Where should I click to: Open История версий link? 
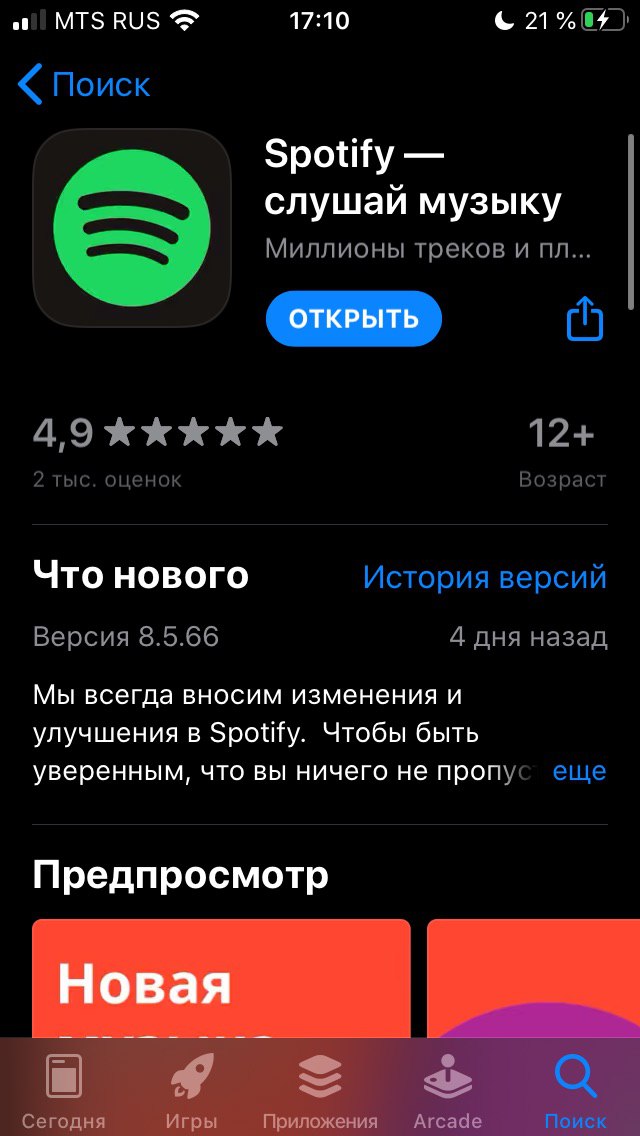(x=484, y=577)
